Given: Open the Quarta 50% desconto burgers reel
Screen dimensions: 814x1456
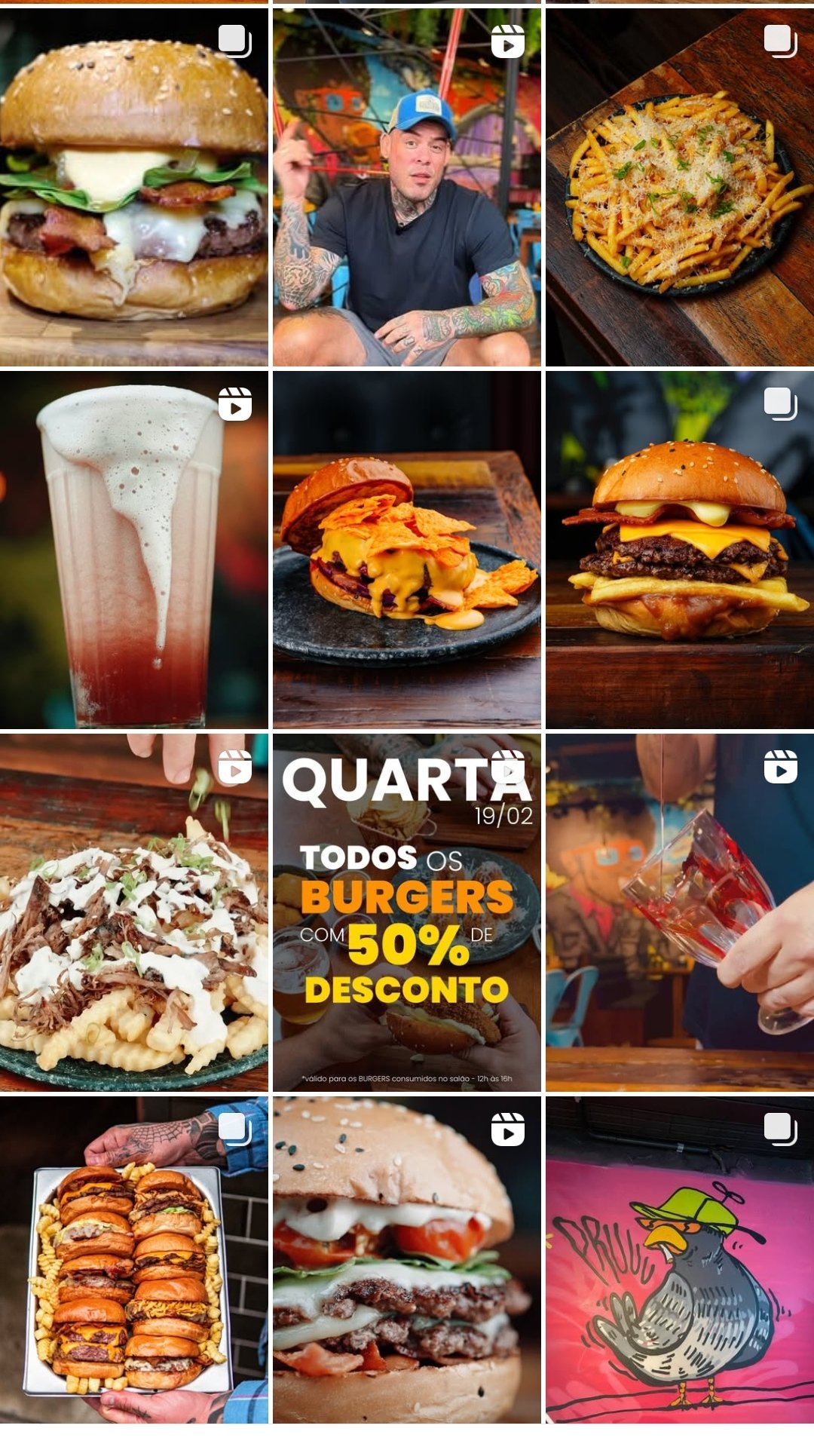Looking at the screenshot, I should point(407,912).
